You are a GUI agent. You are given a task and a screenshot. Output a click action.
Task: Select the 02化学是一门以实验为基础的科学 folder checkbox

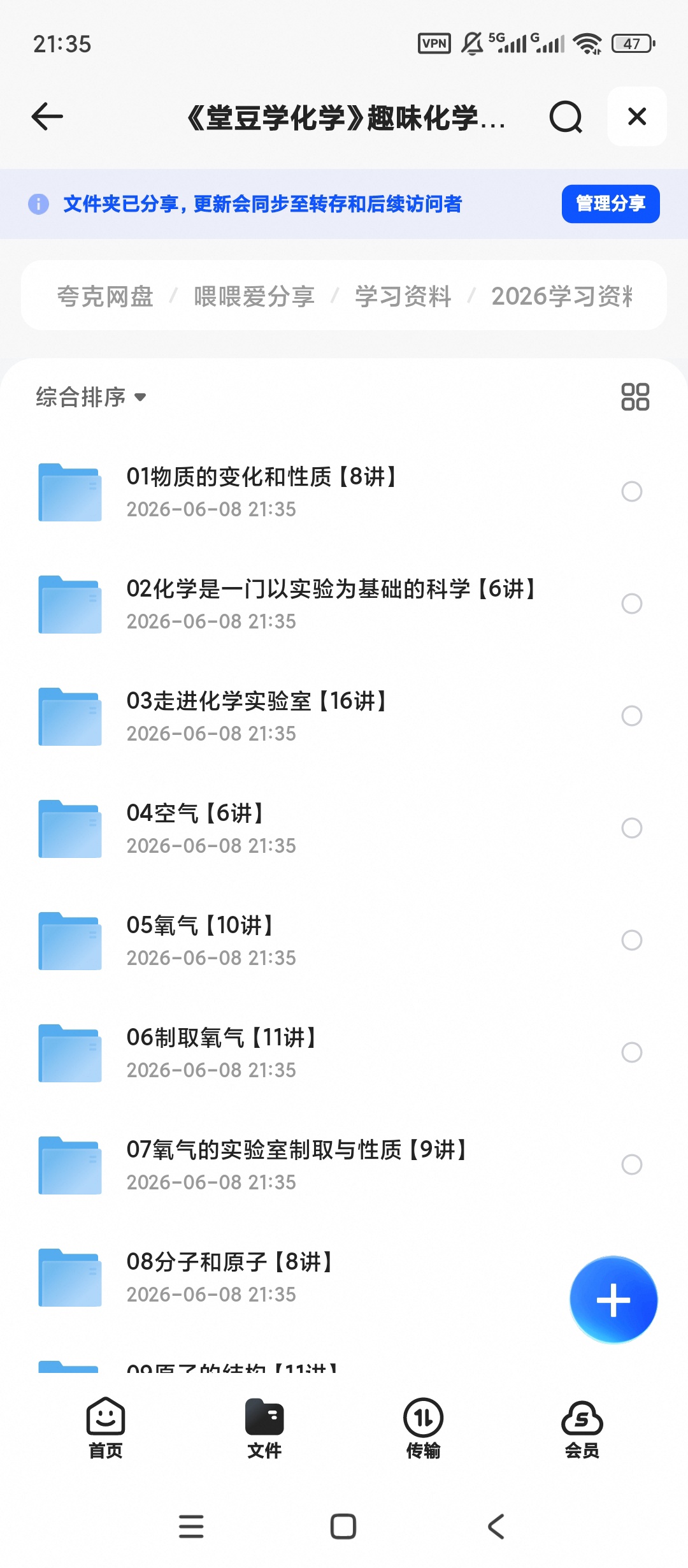631,604
